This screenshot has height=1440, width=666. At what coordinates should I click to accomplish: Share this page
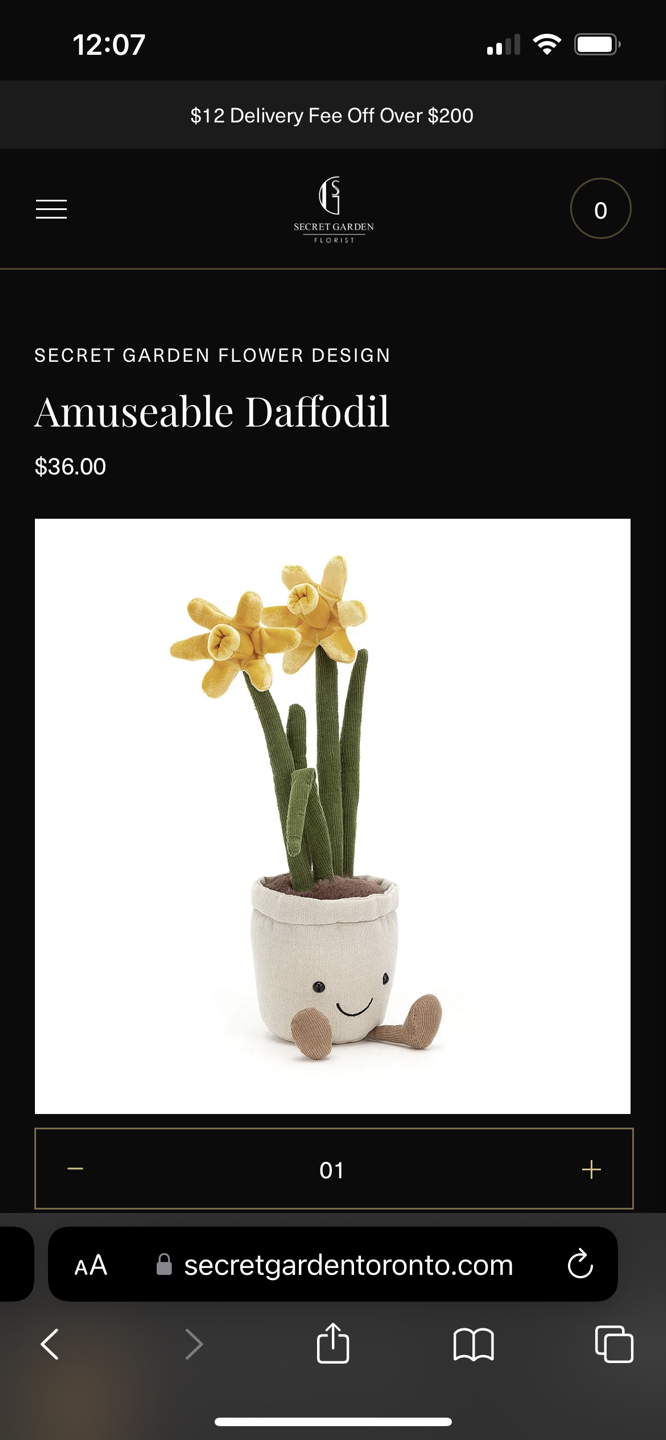tap(333, 1343)
